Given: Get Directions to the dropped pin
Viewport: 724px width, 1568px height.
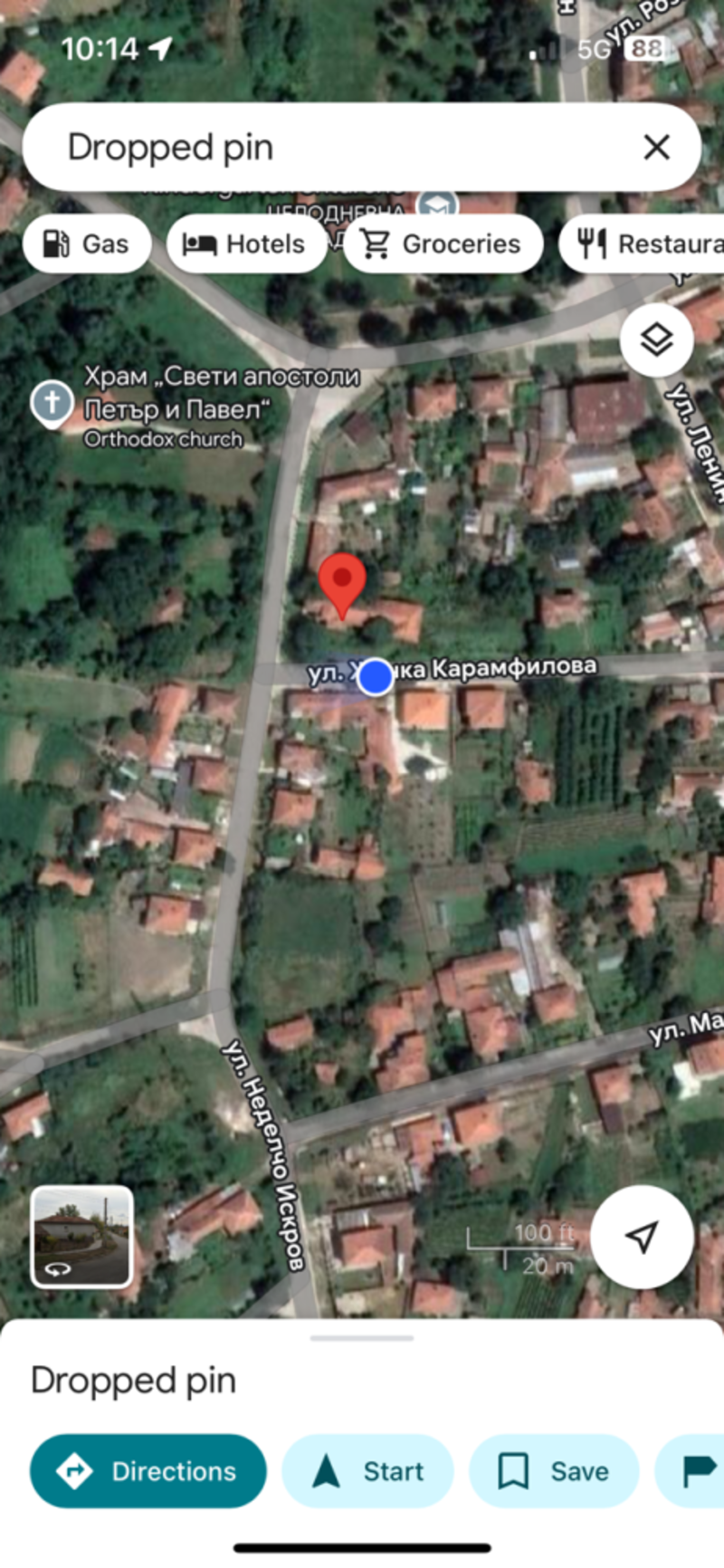Looking at the screenshot, I should (148, 1471).
